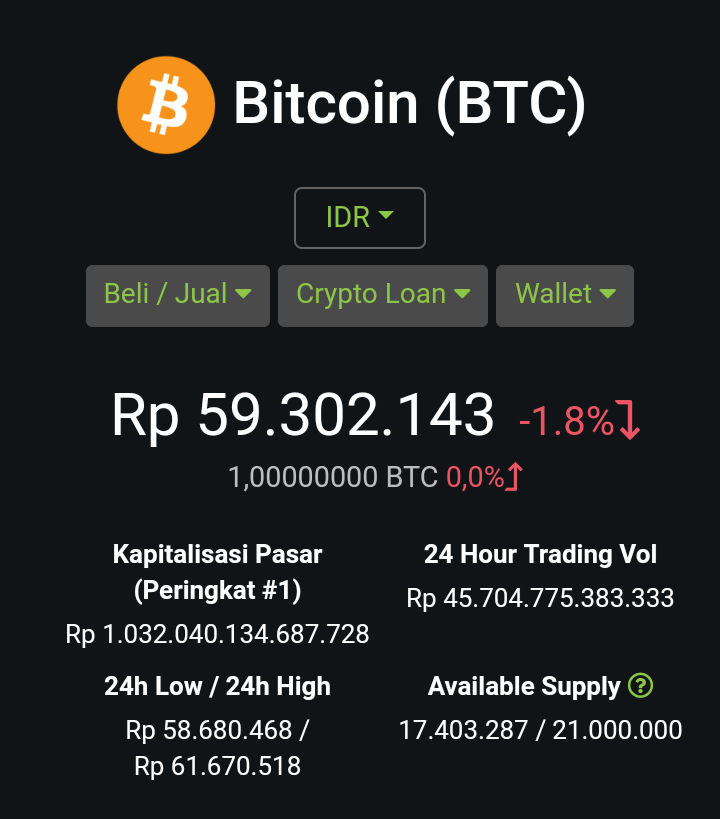Screen dimensions: 720x819
Task: Expand the Wallet dropdown
Action: [x=565, y=295]
